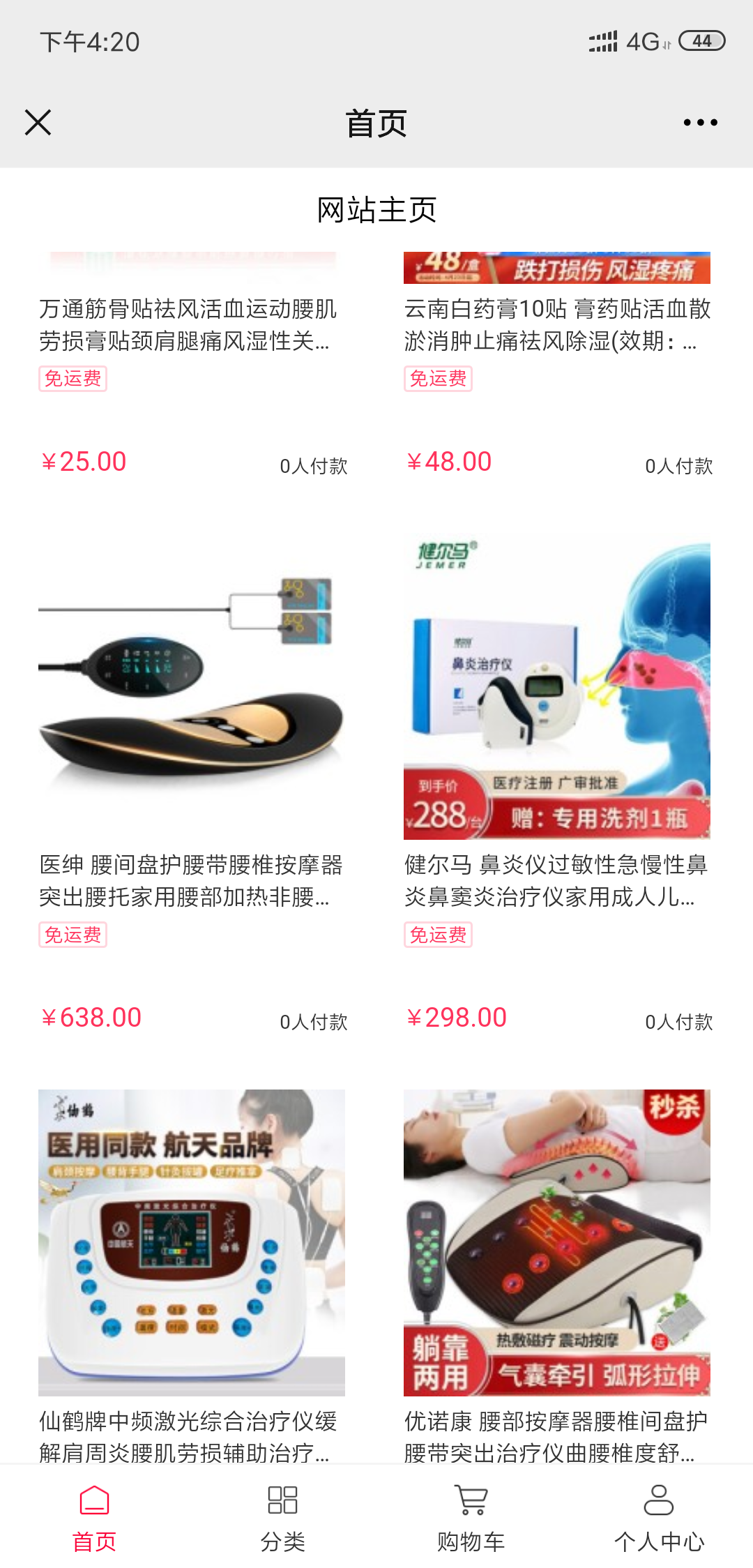View the 健尔马 鼻炎仪 product

[x=556, y=687]
